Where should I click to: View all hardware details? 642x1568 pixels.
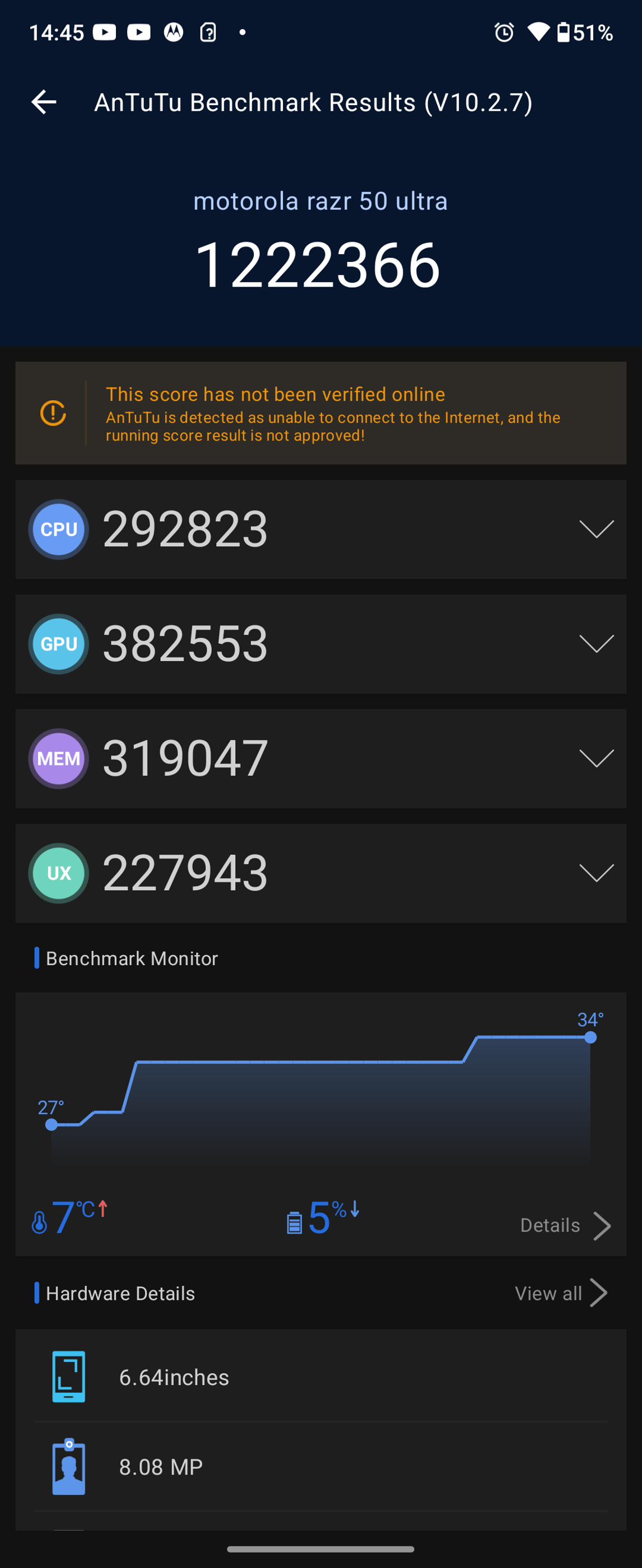click(560, 1293)
